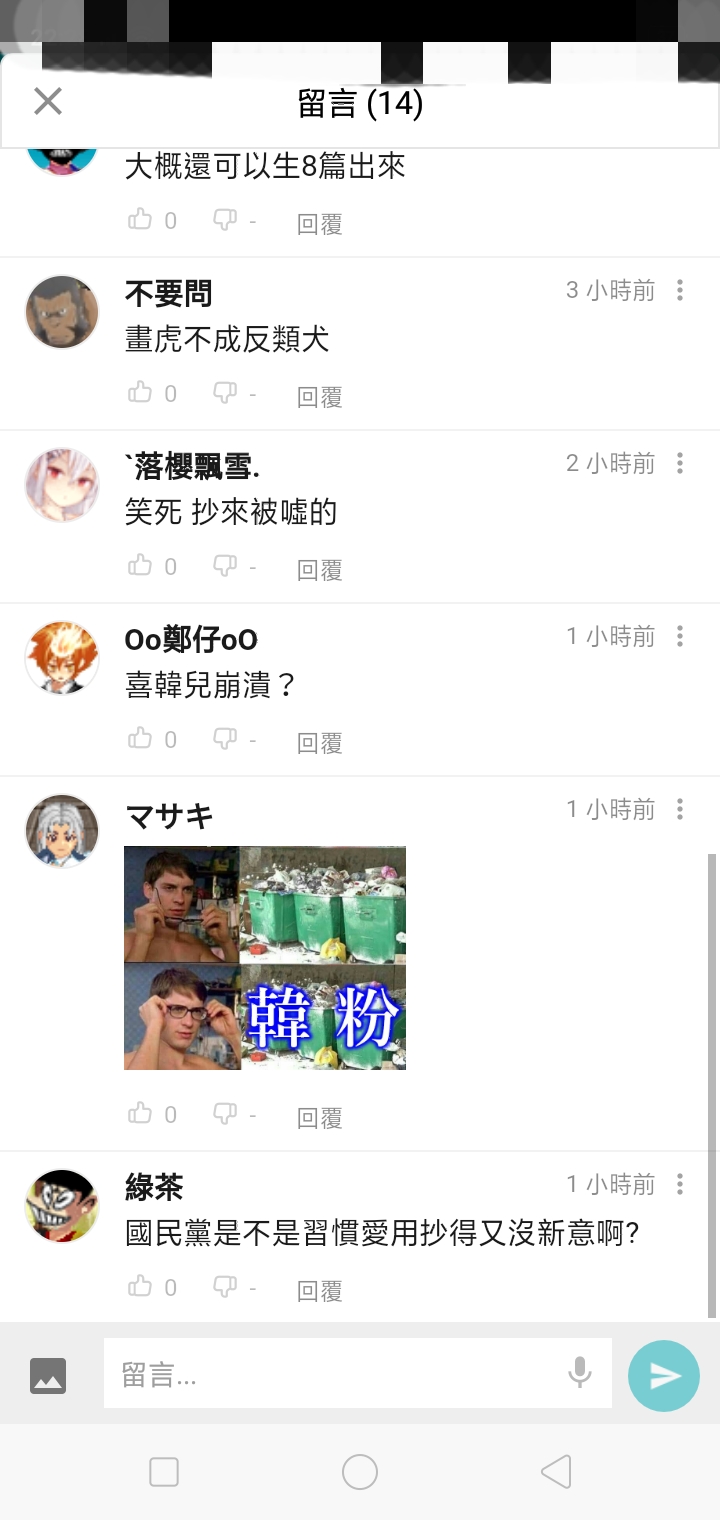Start voice input with the microphone
This screenshot has width=720, height=1520.
pyautogui.click(x=580, y=1373)
